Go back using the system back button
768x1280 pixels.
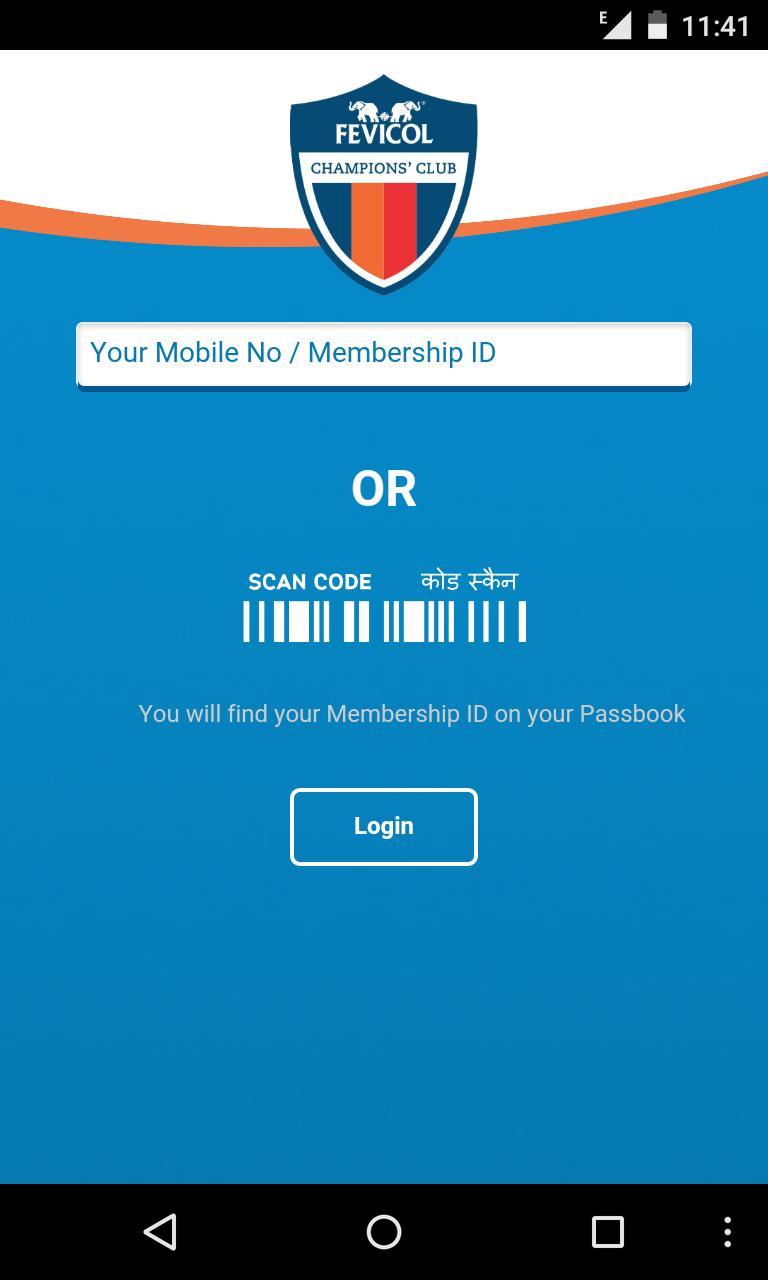[160, 1231]
